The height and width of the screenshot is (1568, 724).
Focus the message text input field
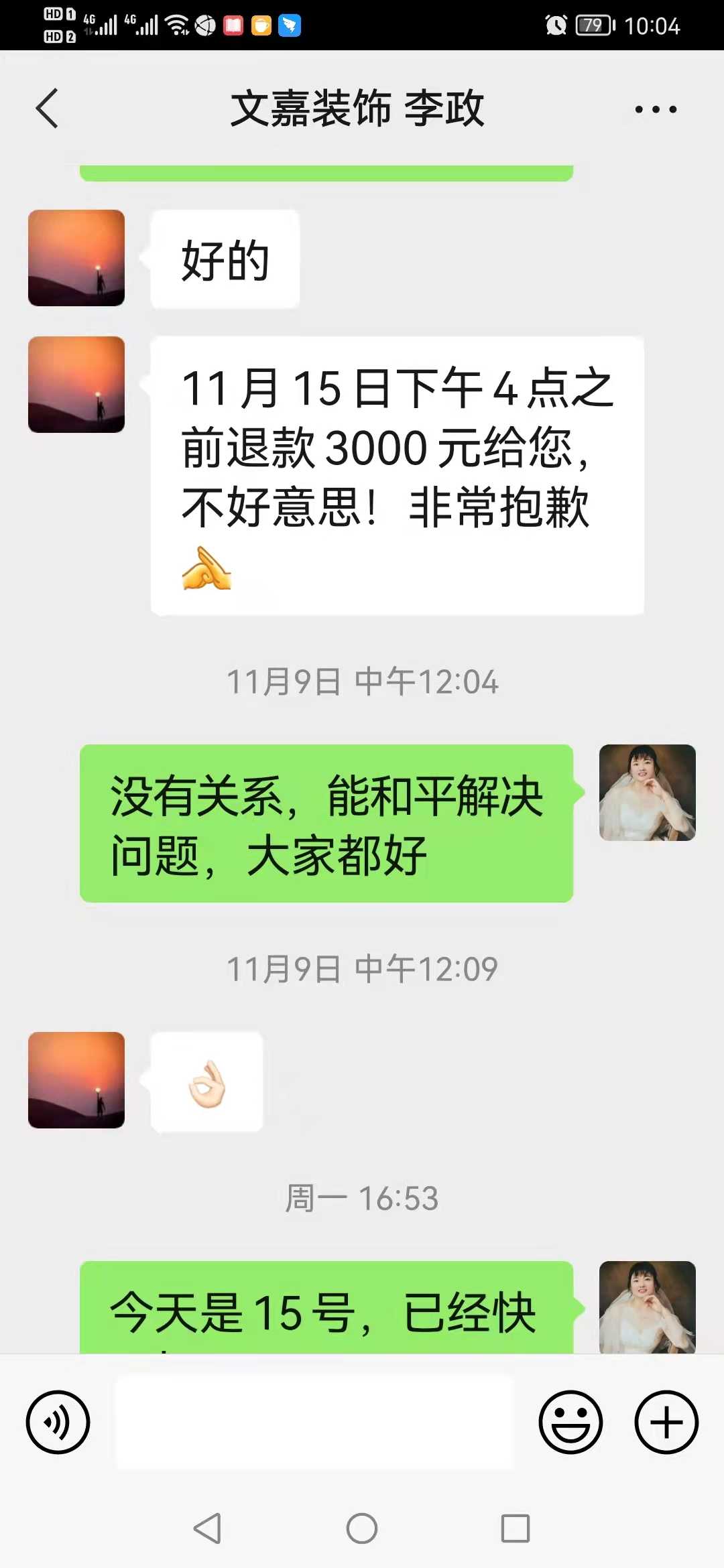pyautogui.click(x=314, y=1421)
